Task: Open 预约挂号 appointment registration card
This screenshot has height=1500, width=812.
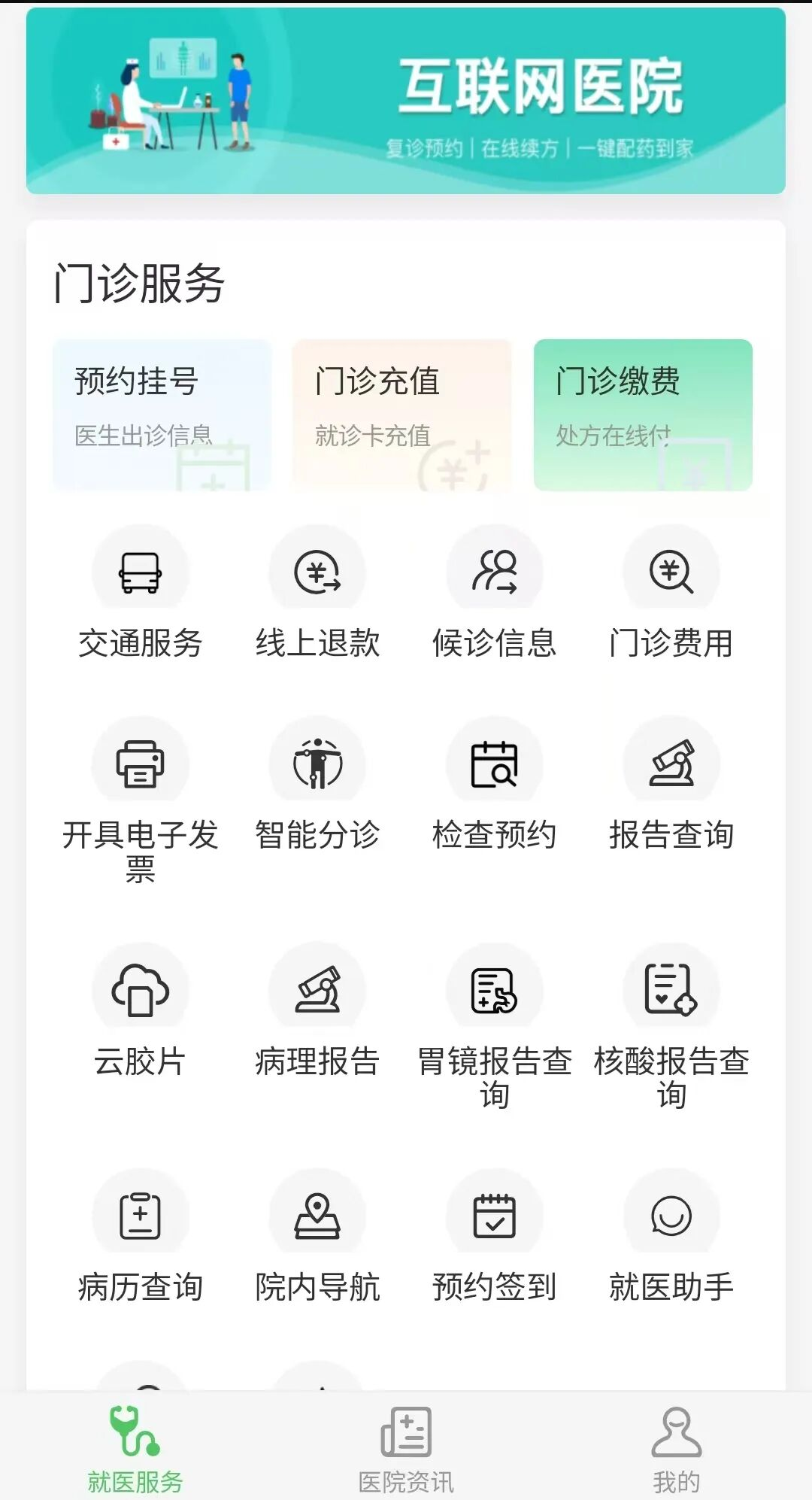Action: point(162,414)
